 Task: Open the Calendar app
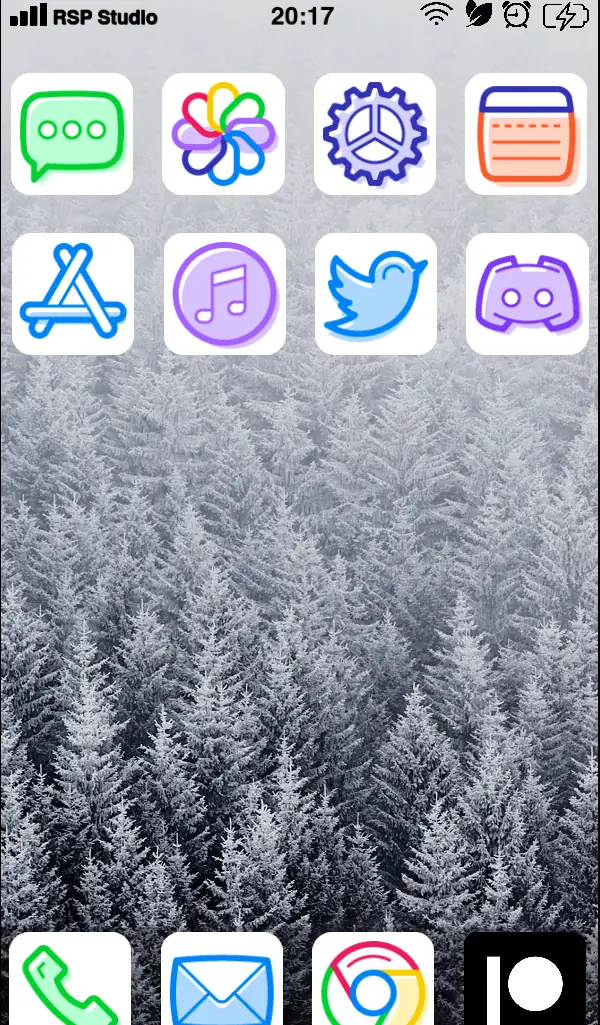526,134
